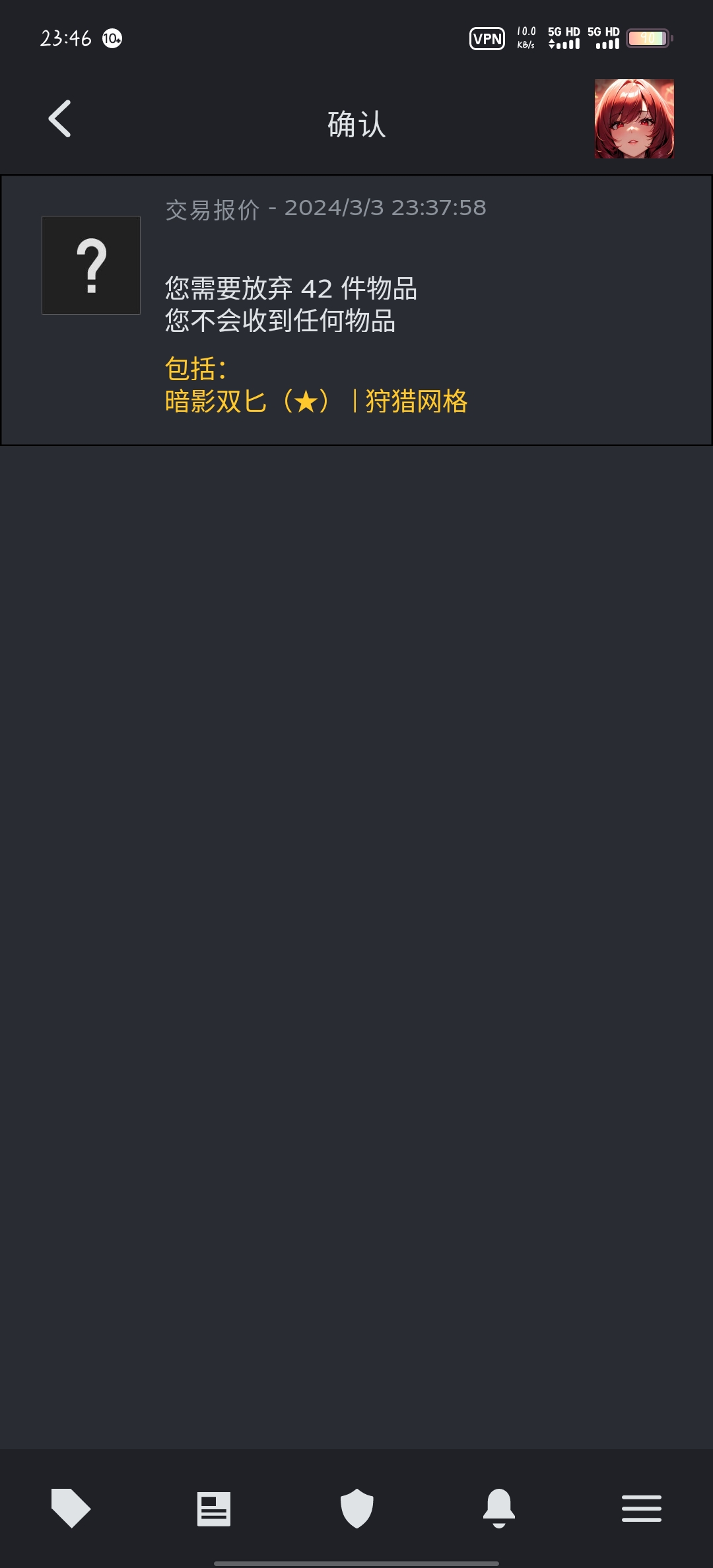Image resolution: width=713 pixels, height=1568 pixels.
Task: Tap the question mark item thumbnail
Action: tap(92, 264)
